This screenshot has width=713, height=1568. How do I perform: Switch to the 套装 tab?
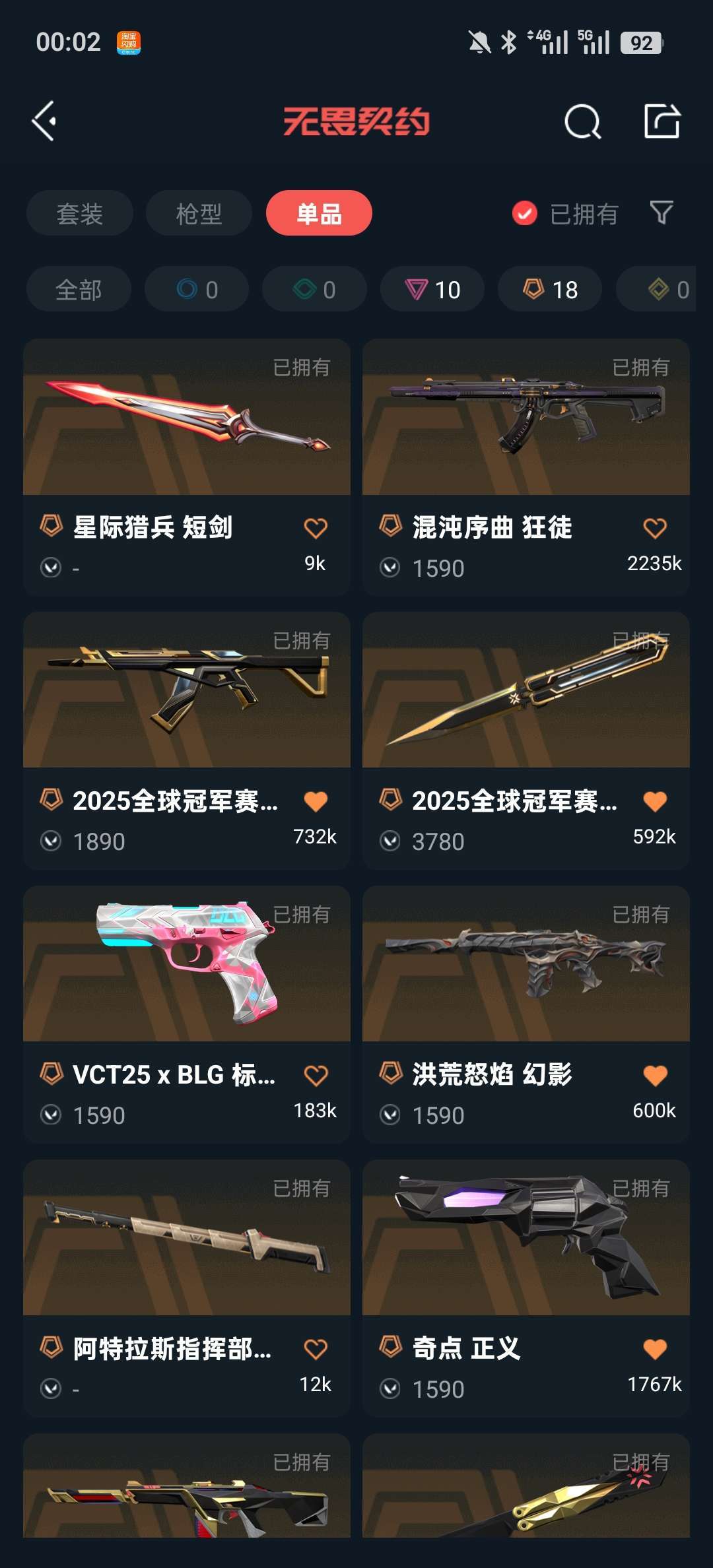[80, 213]
